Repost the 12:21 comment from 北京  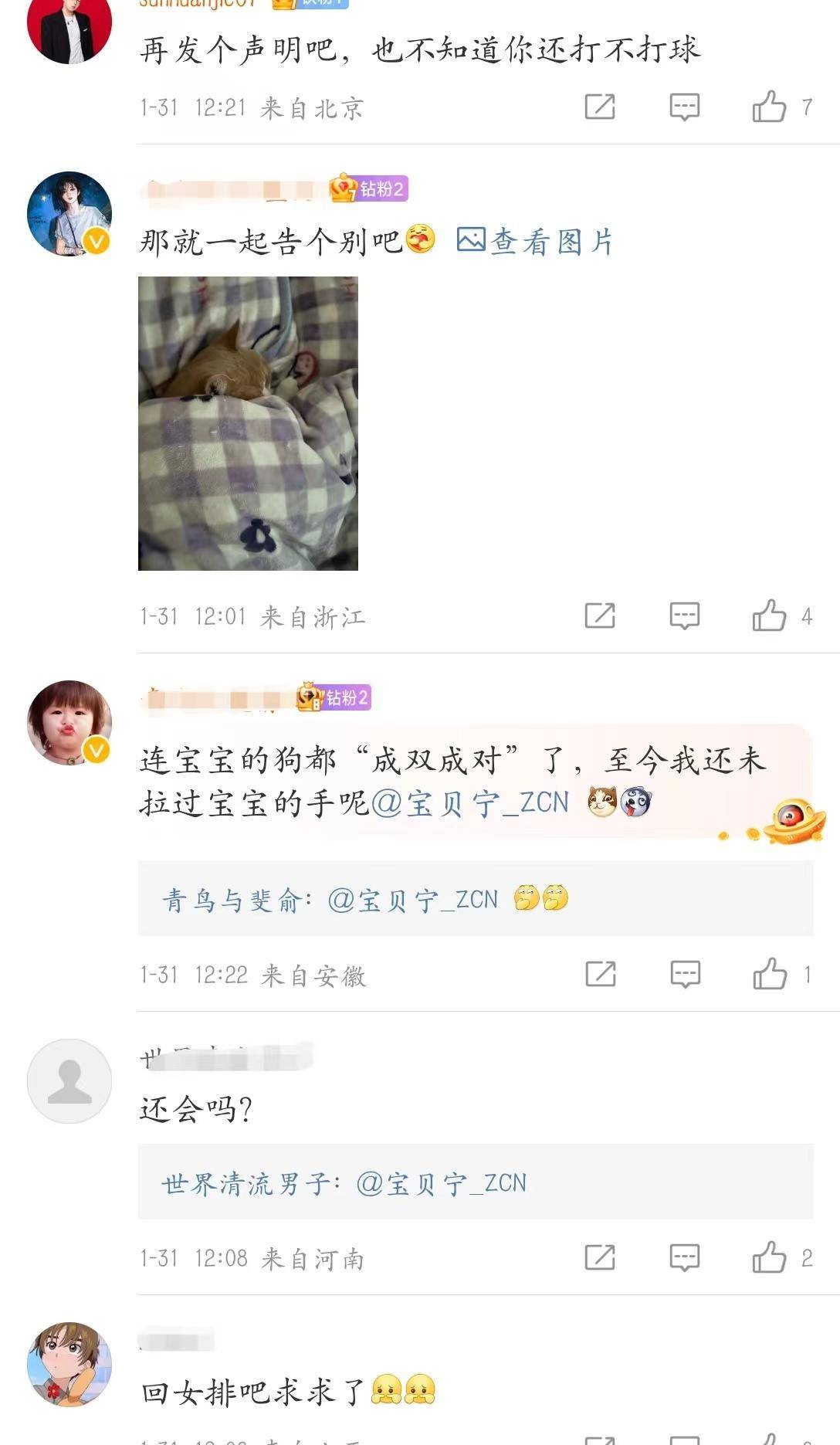[600, 107]
